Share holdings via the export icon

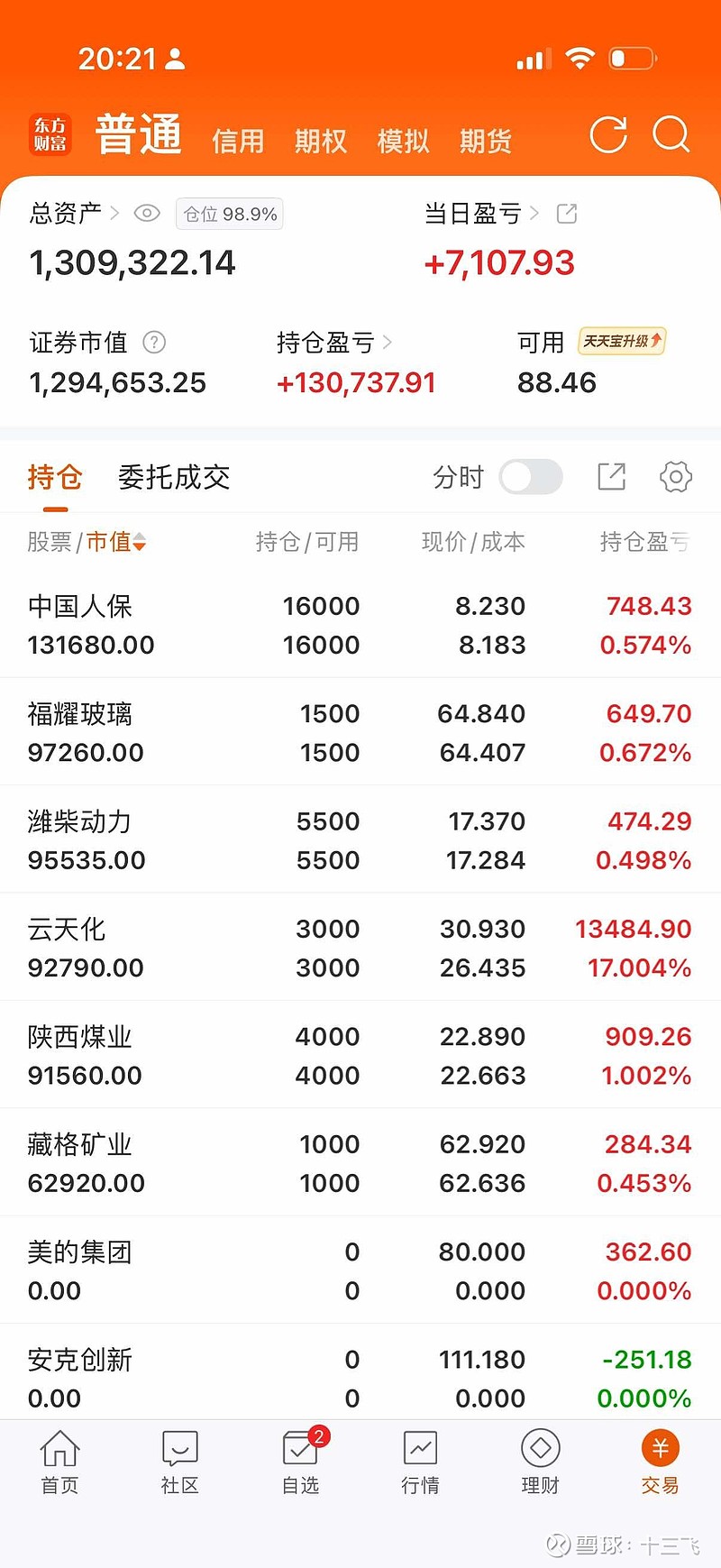612,477
